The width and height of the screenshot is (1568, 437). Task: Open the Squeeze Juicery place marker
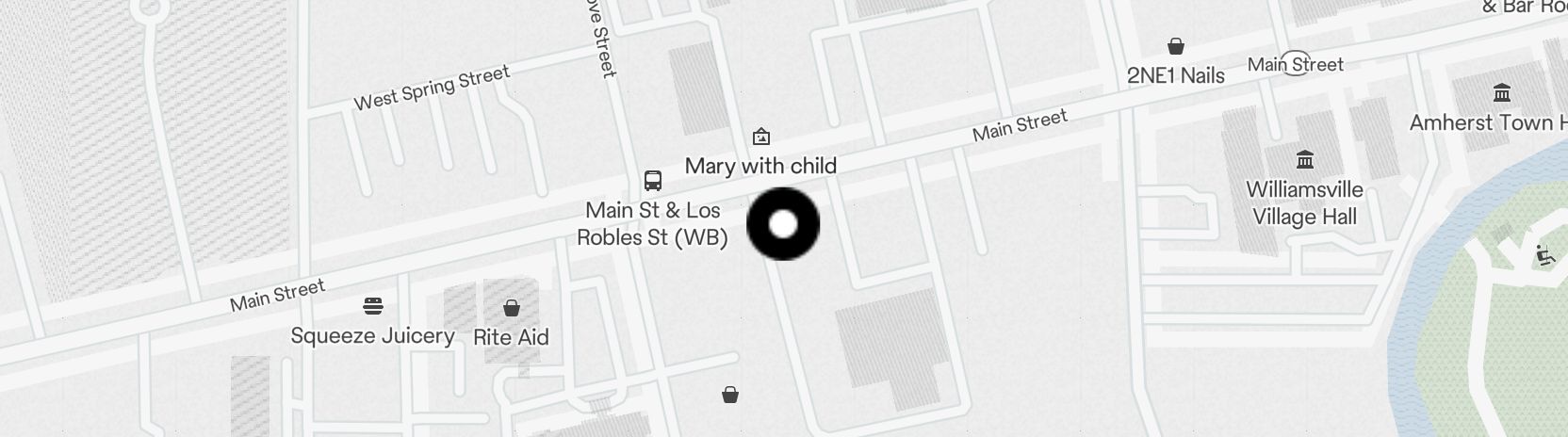click(x=373, y=306)
